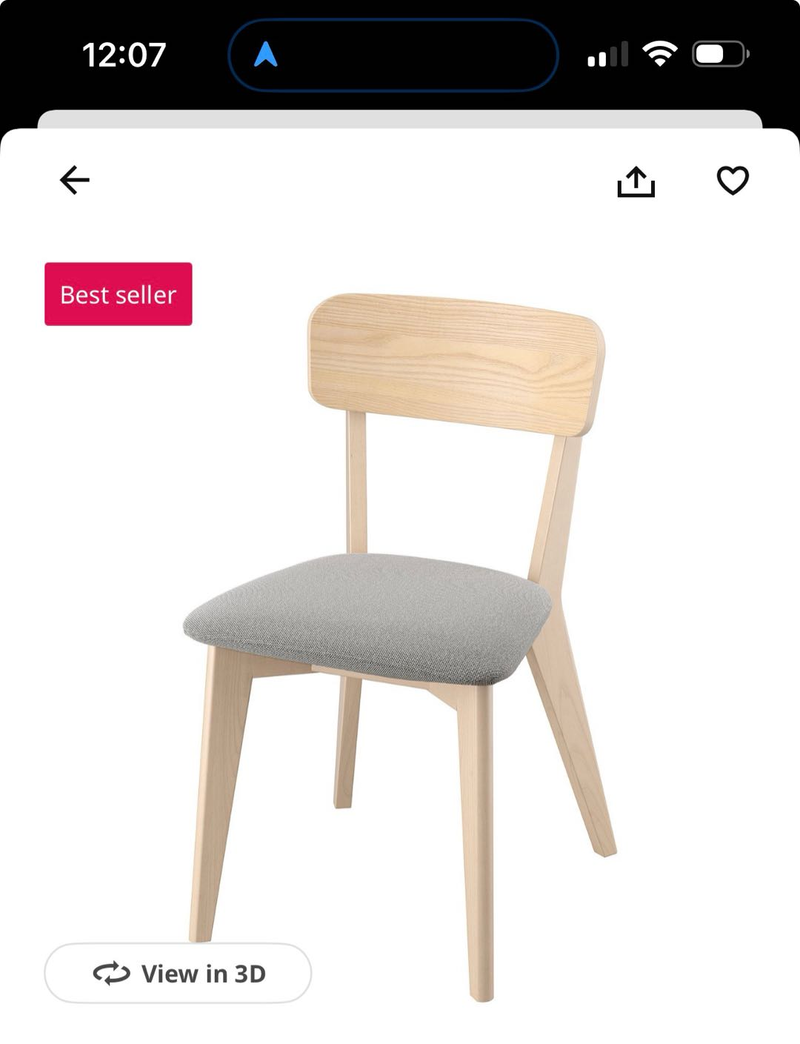Go back using the arrow icon
Image resolution: width=800 pixels, height=1044 pixels.
tap(75, 180)
